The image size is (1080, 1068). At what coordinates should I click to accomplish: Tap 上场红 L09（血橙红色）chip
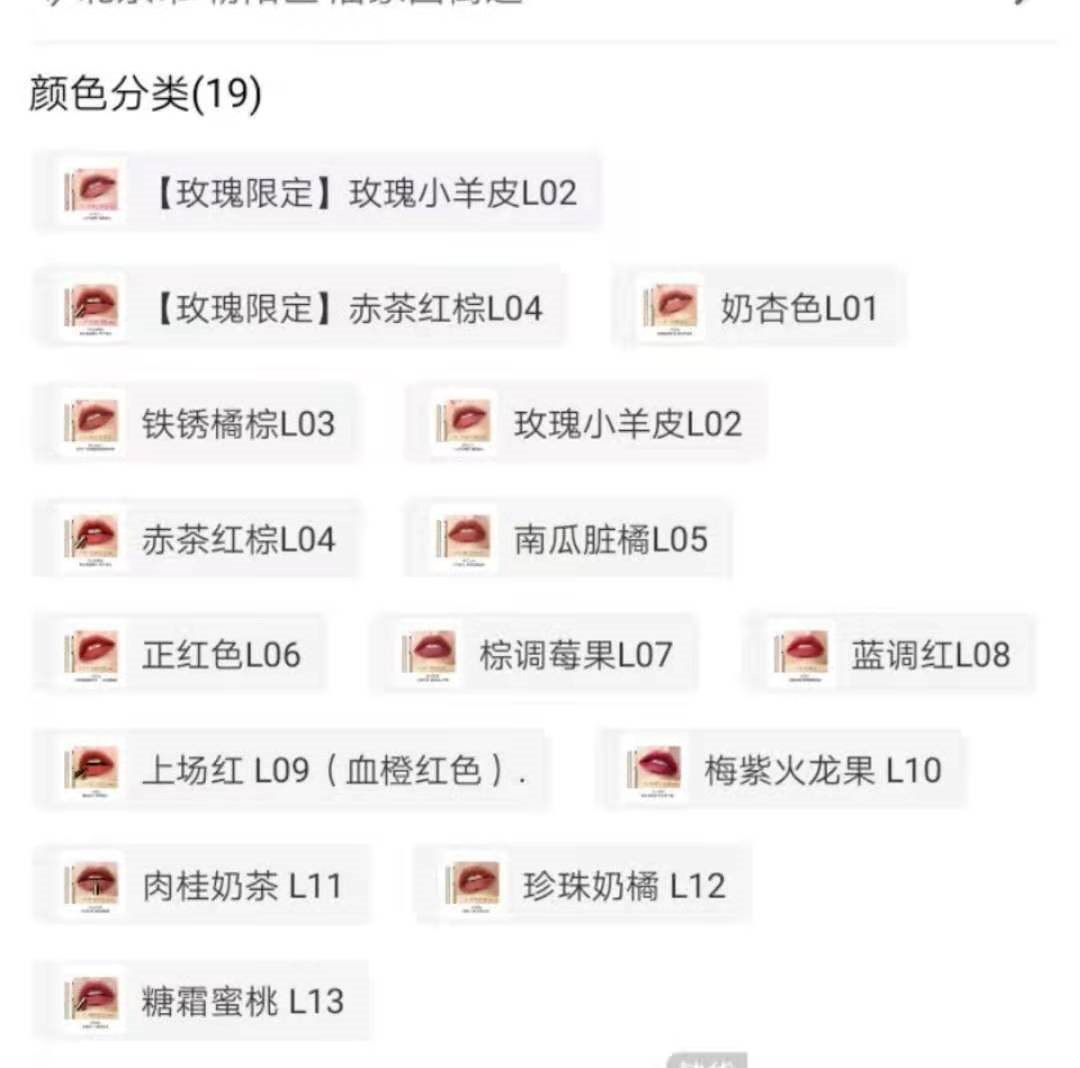pos(290,771)
